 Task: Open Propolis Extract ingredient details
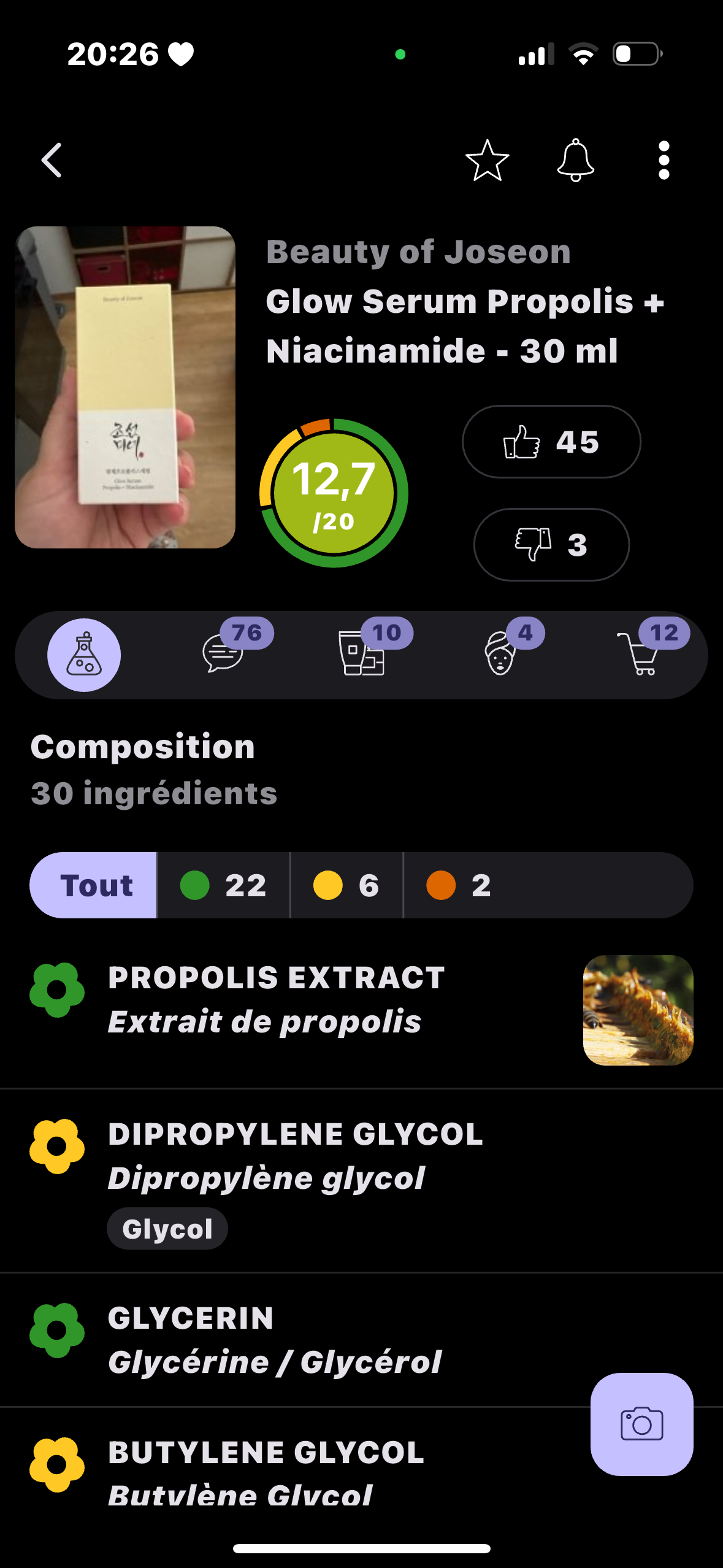(276, 999)
